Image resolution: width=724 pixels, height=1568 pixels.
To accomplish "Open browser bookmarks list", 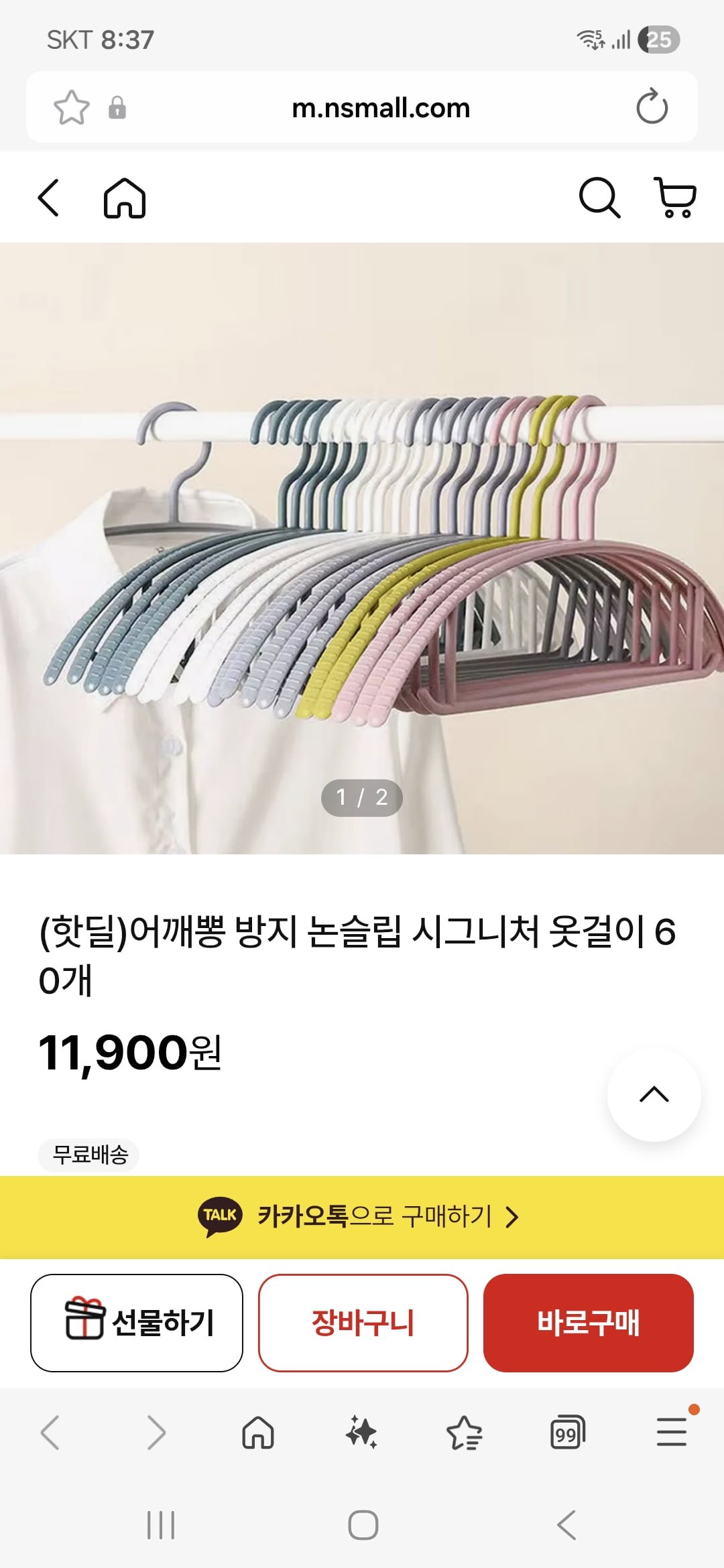I will point(464,1433).
